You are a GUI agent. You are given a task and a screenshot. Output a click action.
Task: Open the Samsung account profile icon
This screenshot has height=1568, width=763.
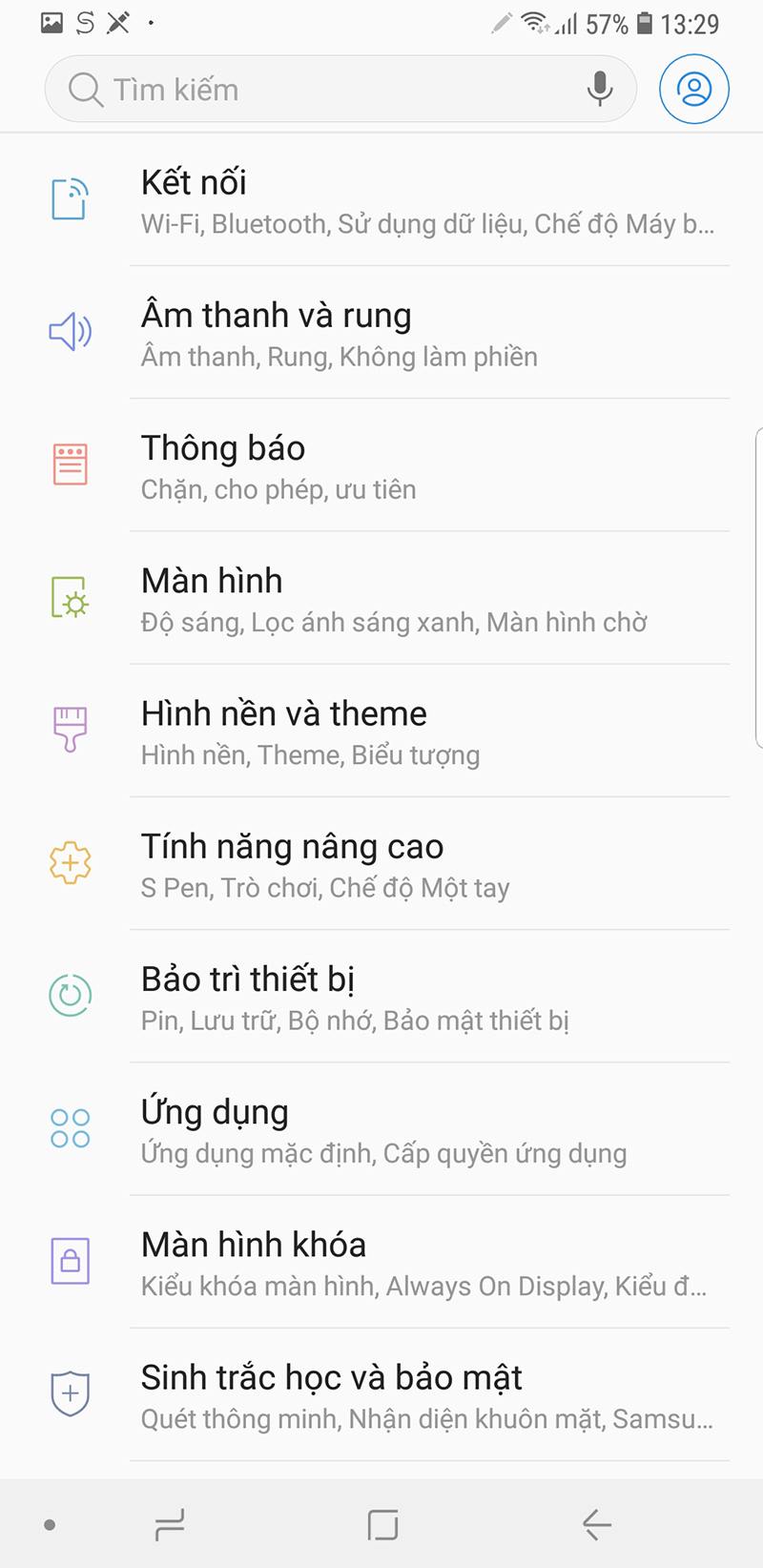click(x=693, y=89)
